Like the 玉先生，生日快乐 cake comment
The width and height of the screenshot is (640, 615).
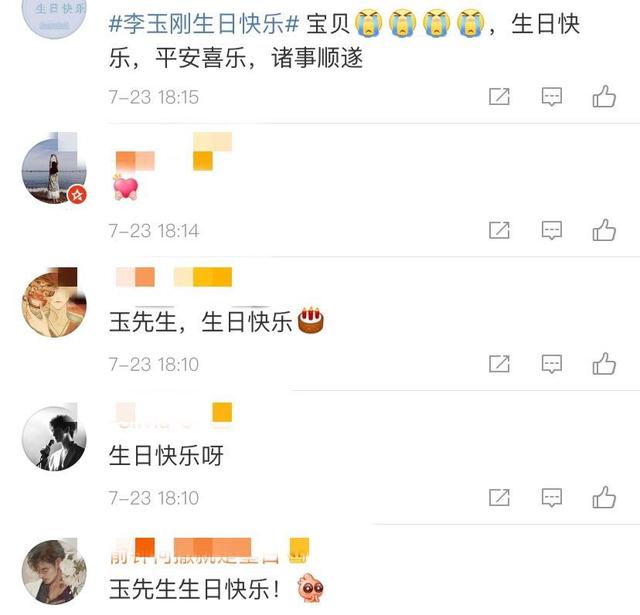(604, 363)
